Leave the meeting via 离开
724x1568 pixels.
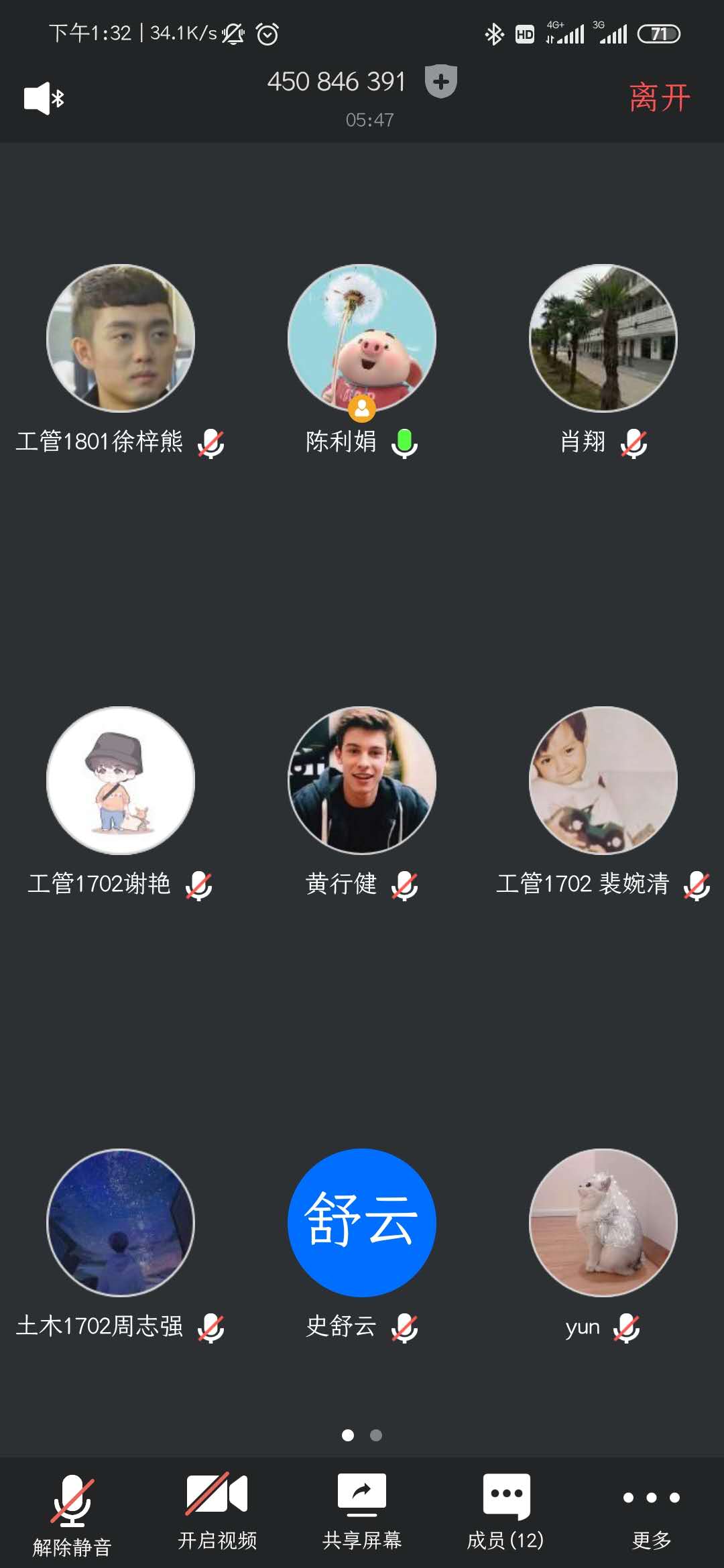click(x=659, y=98)
